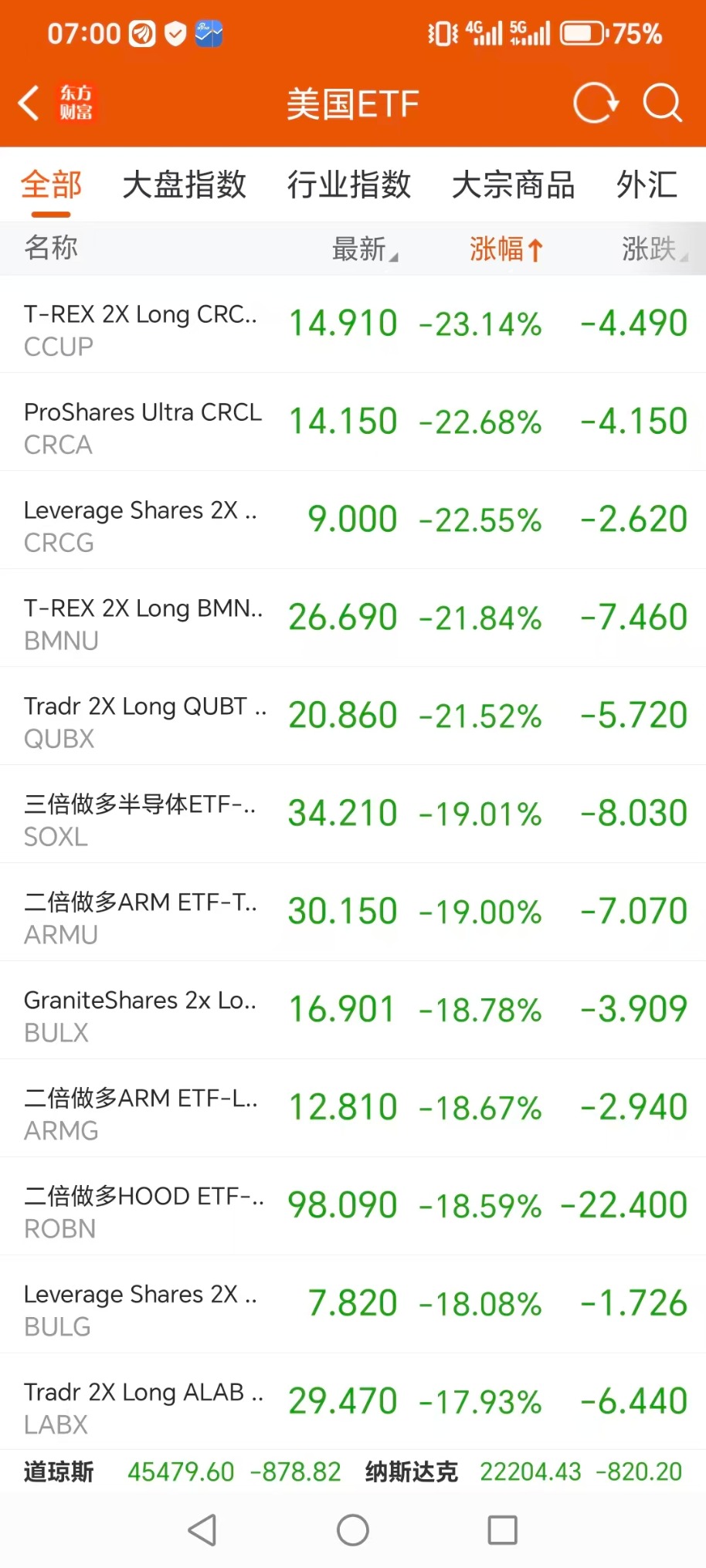The width and height of the screenshot is (706, 1568).
Task: Switch to the 行业指数 tab
Action: 349,185
